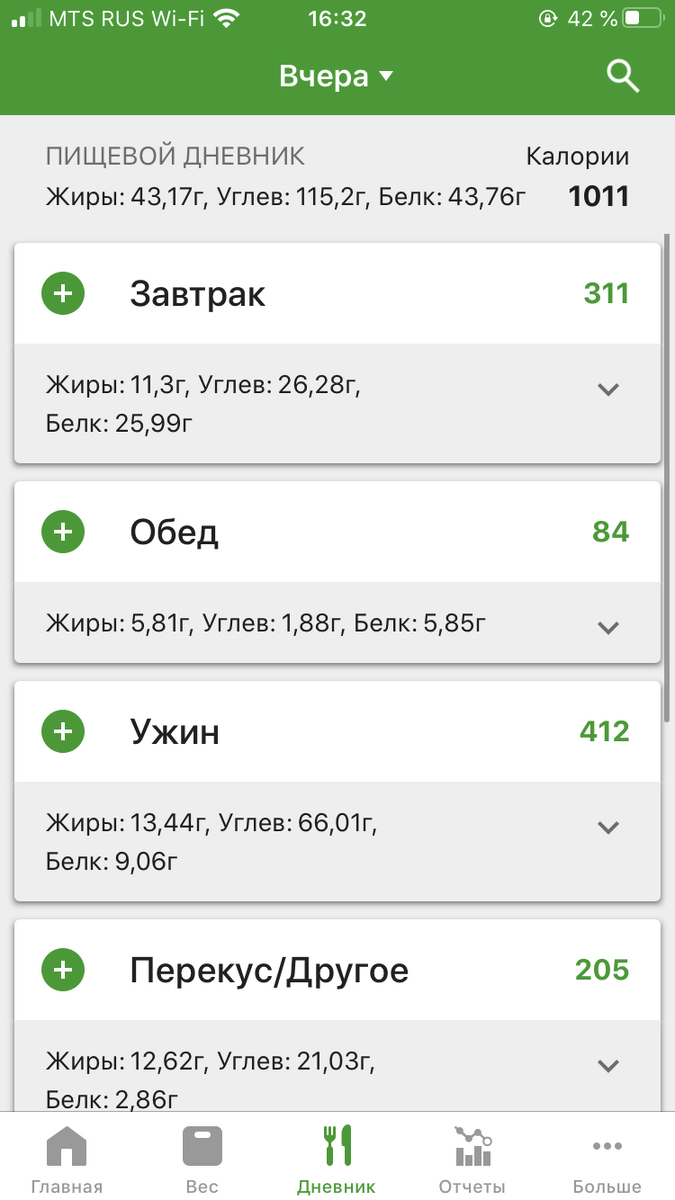Expand the Завтрак details chevron

point(608,390)
